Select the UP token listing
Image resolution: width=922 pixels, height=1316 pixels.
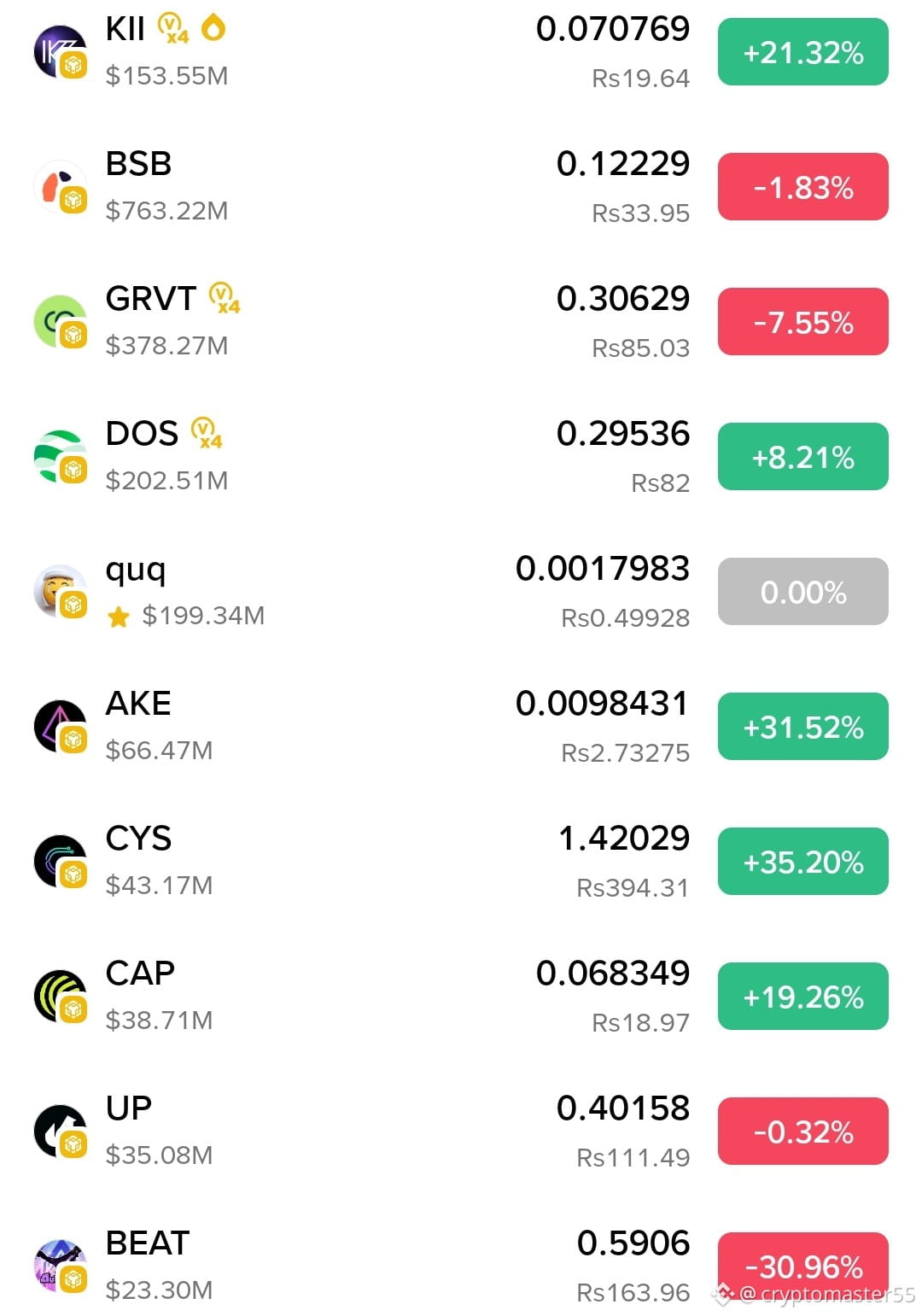tap(461, 1132)
